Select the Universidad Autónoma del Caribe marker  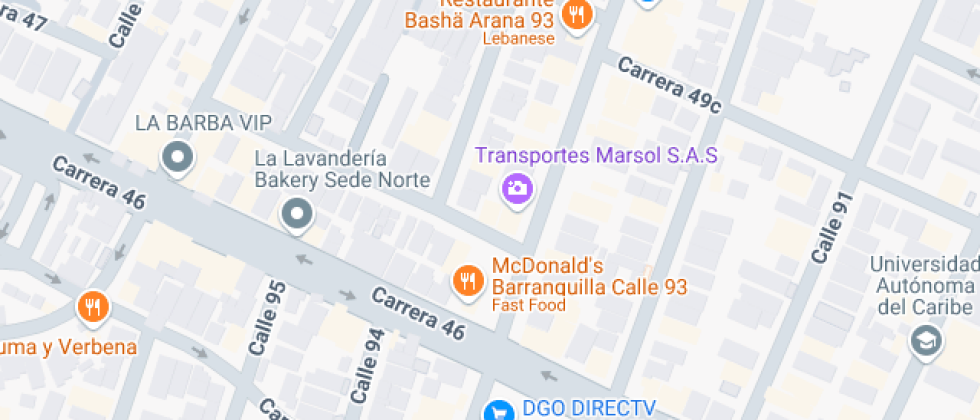click(925, 341)
